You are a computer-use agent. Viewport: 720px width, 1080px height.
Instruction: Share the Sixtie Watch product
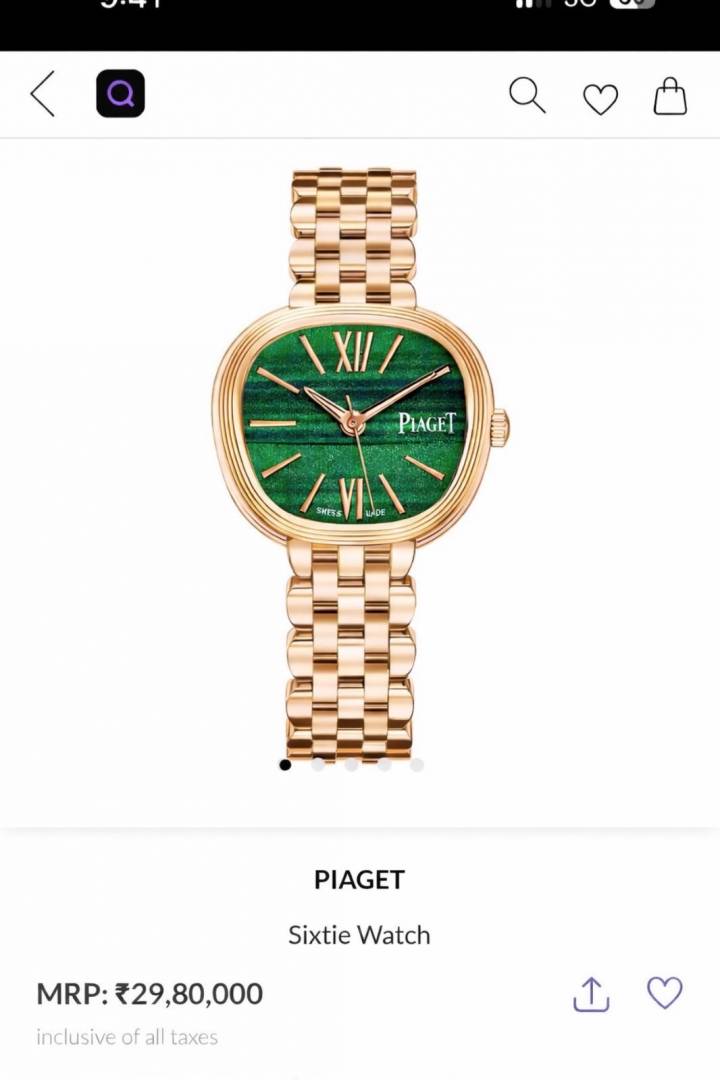point(591,994)
